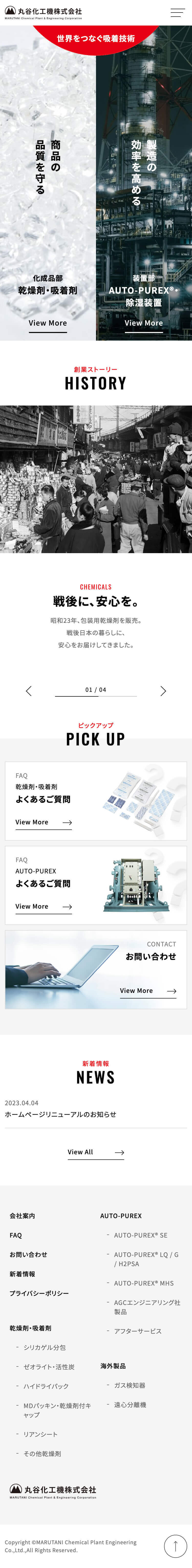192x1568 pixels.
Task: Open the AUTO-PUREX FAQ card
Action: pos(96,885)
